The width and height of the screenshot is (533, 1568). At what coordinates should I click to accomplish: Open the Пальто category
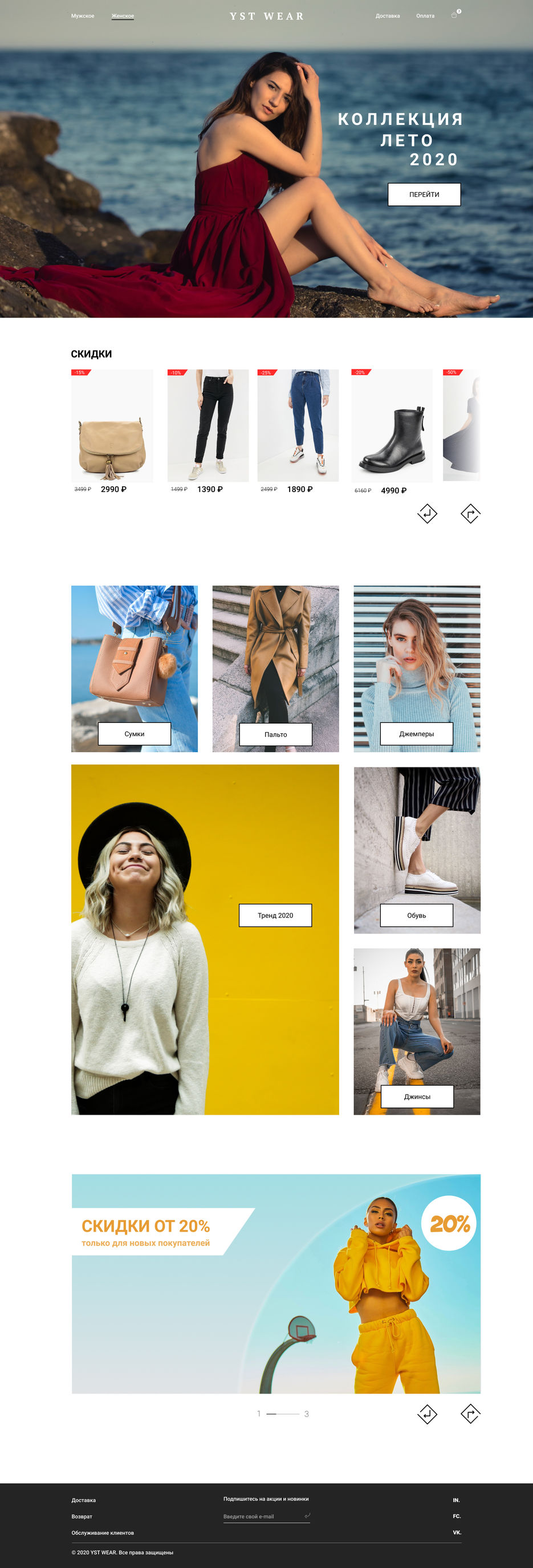click(x=276, y=734)
